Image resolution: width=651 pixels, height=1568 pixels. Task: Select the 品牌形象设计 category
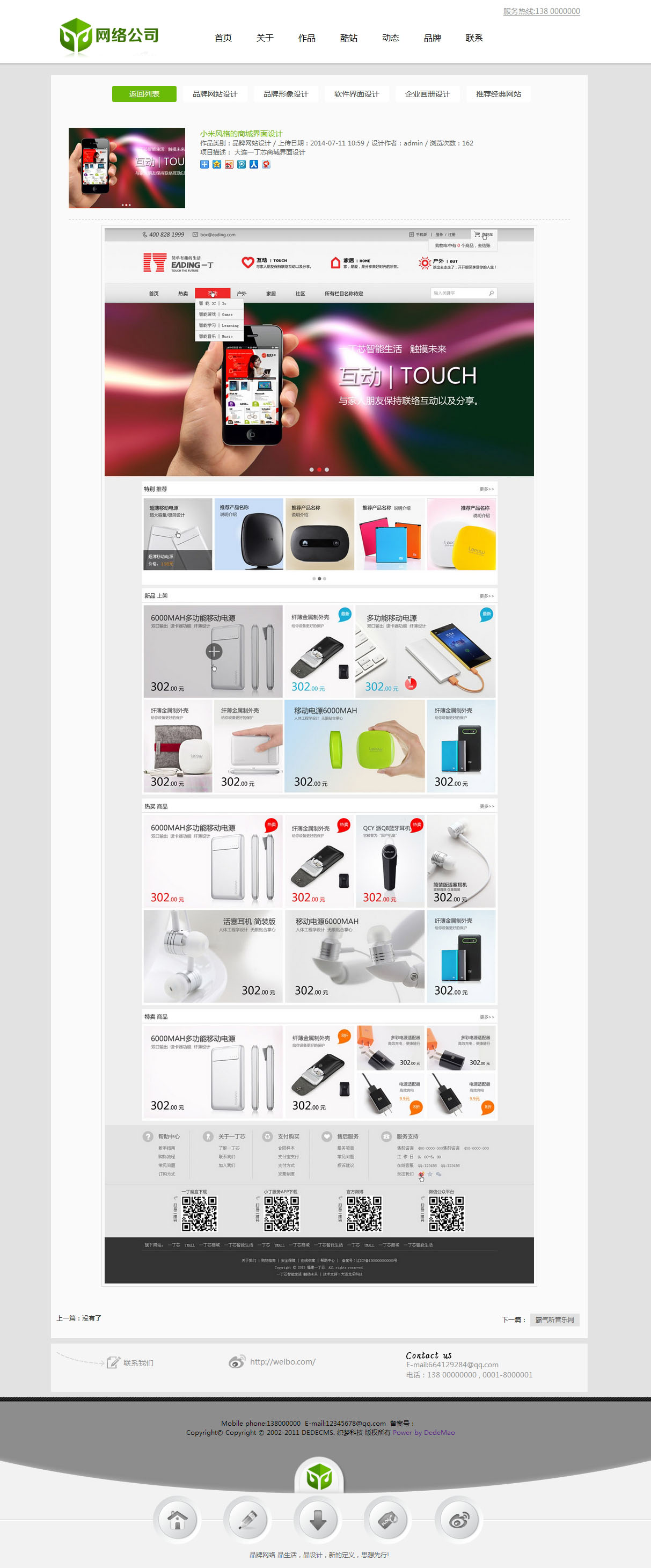pos(286,94)
